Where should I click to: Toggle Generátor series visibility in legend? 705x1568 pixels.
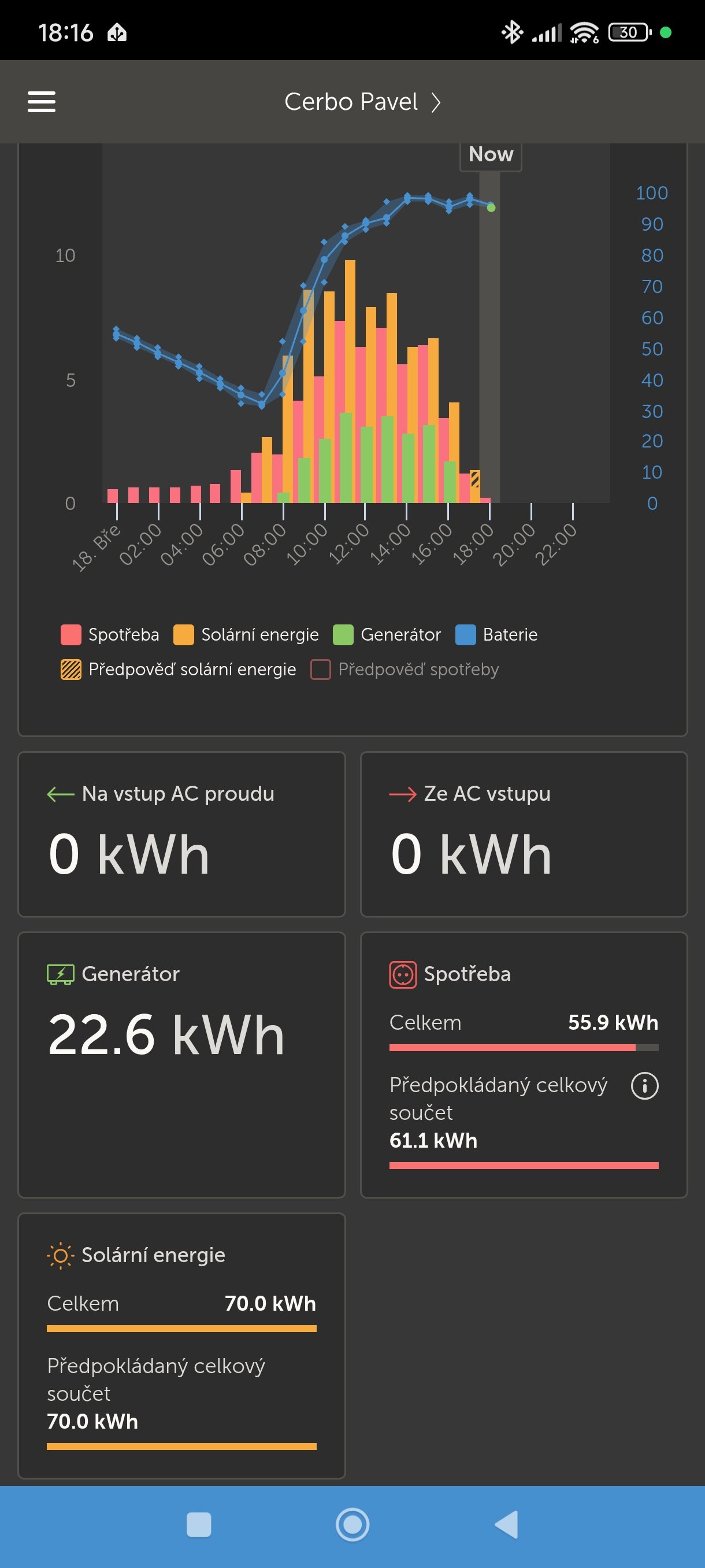387,634
